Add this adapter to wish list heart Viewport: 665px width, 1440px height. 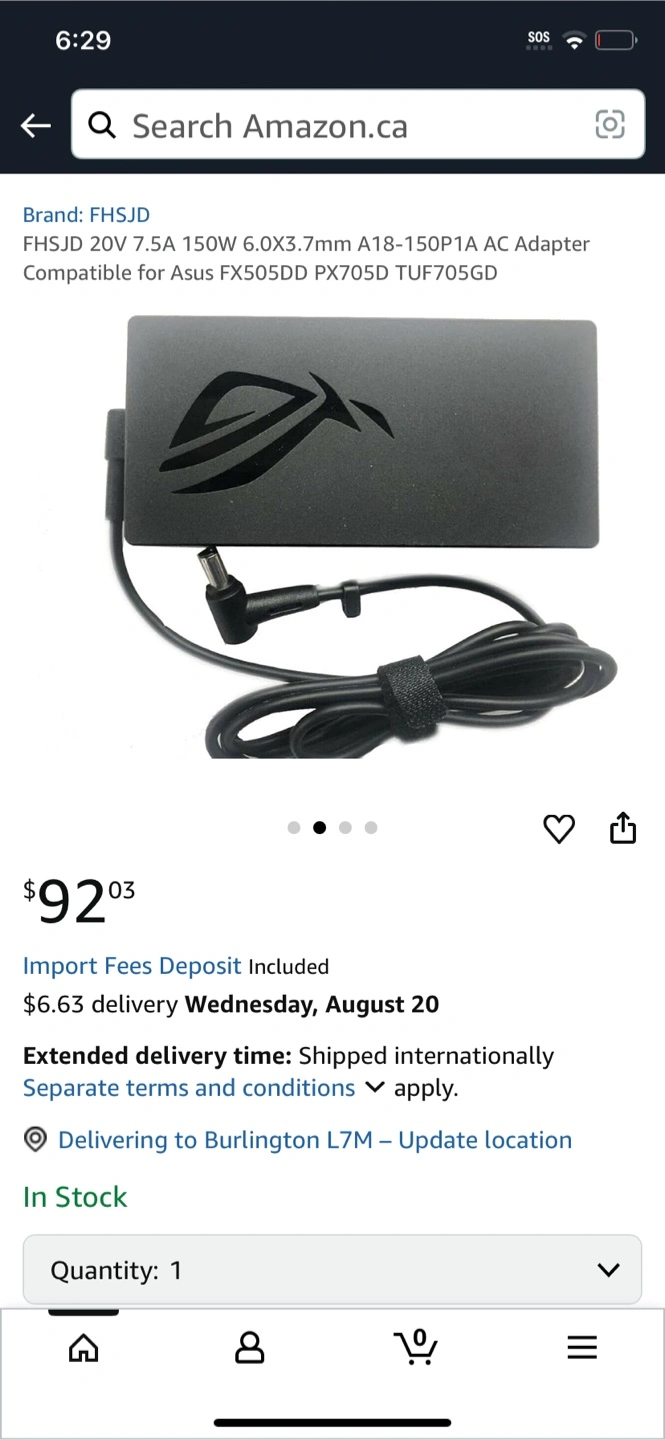[x=559, y=828]
